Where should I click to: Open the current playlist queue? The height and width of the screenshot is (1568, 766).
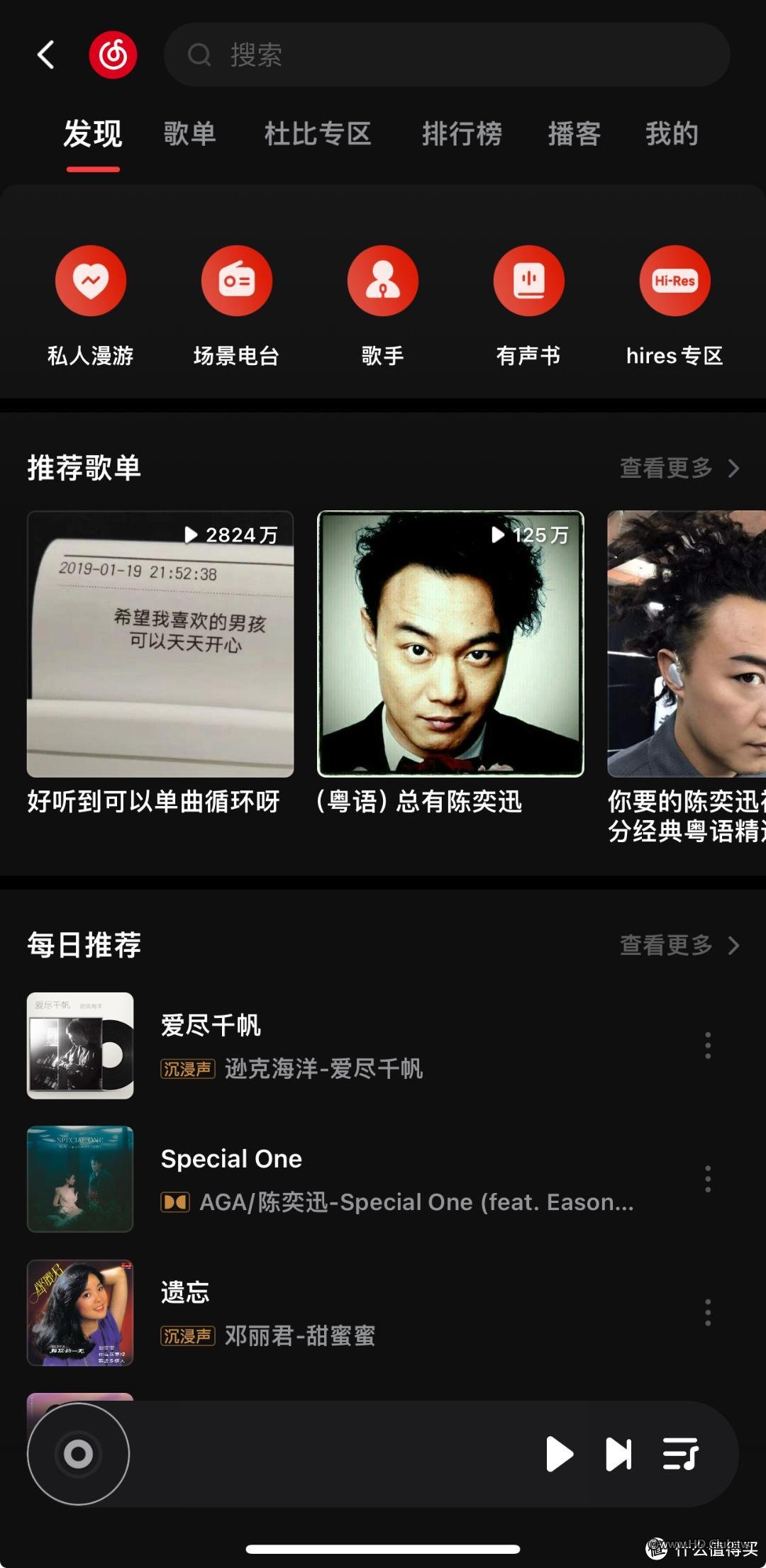[x=680, y=1455]
